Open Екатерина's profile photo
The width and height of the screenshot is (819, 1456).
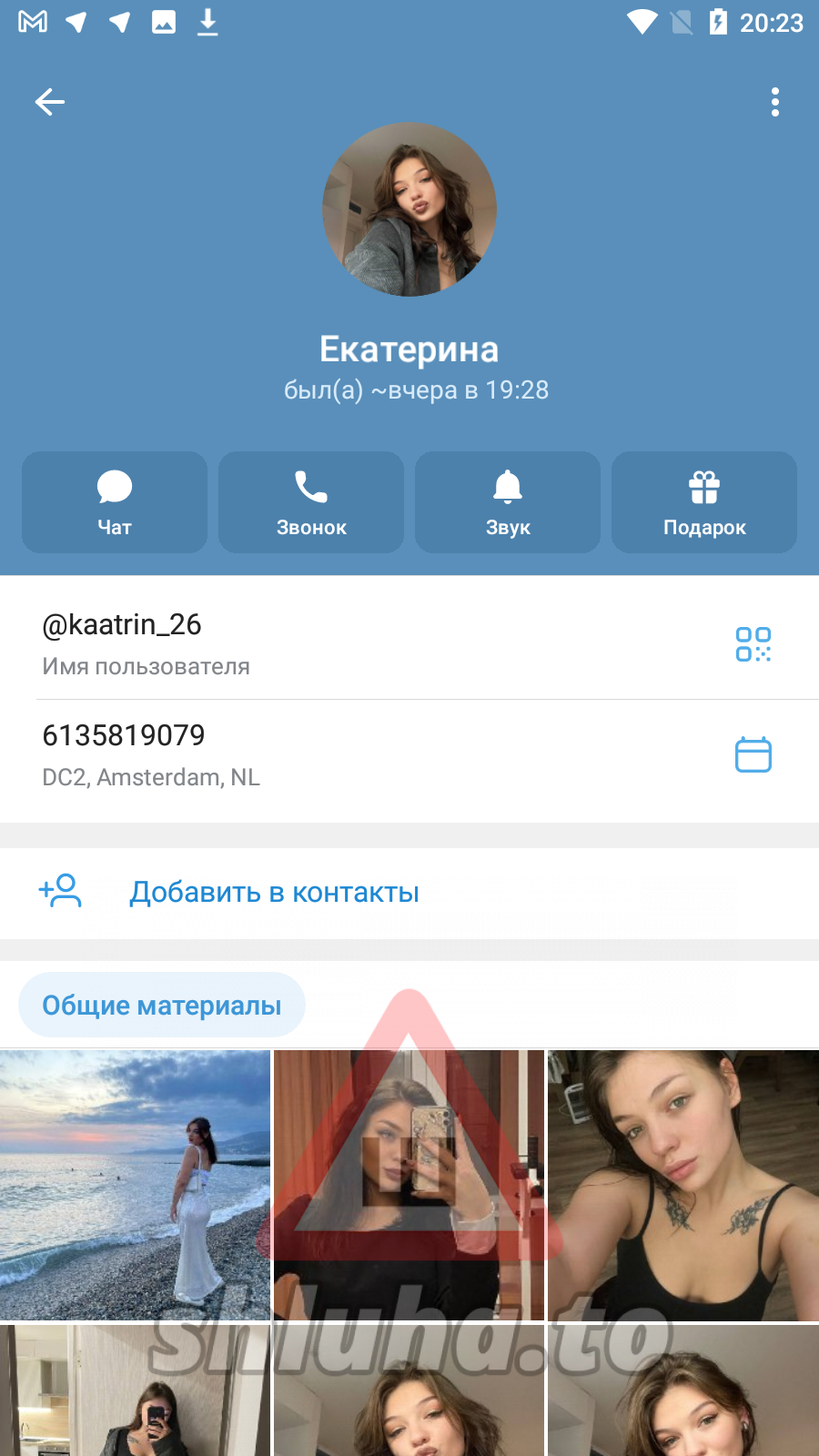(409, 209)
